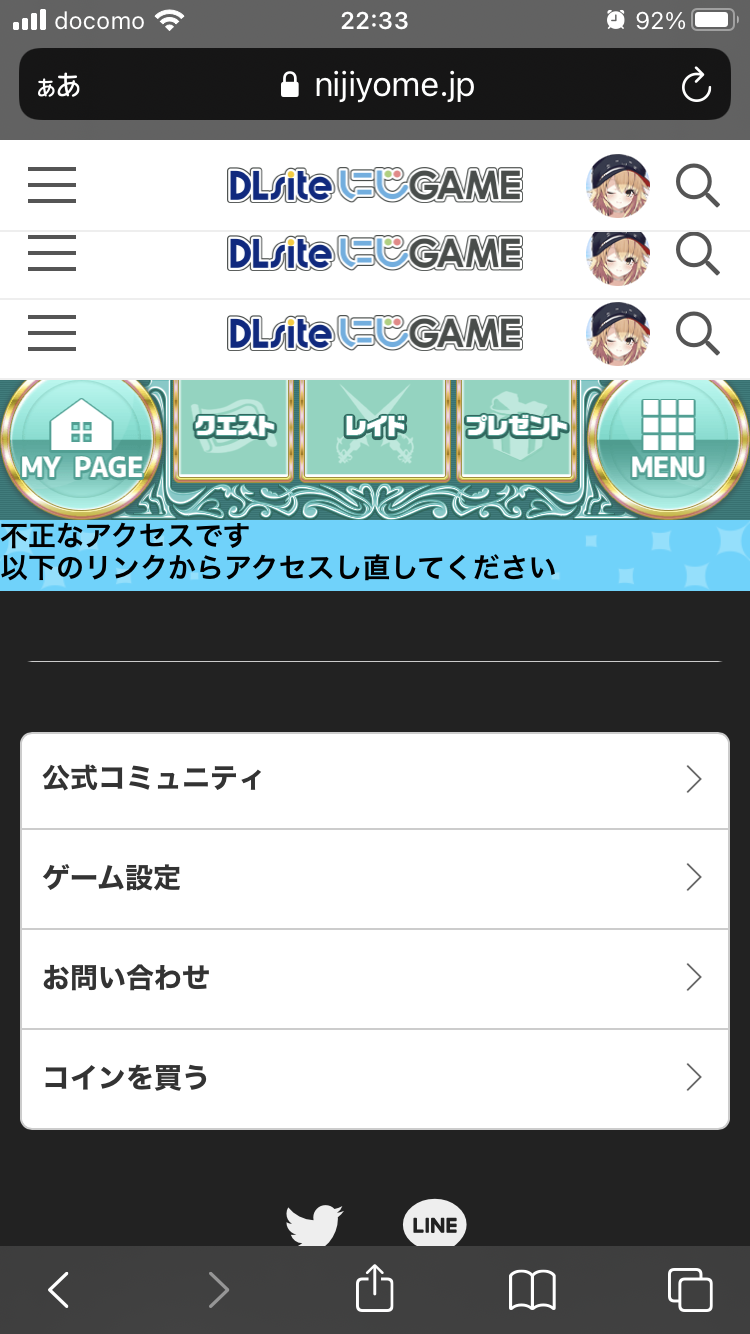This screenshot has height=1334, width=750.
Task: Open Safari reader/text size options (ぁあ)
Action: click(x=58, y=86)
